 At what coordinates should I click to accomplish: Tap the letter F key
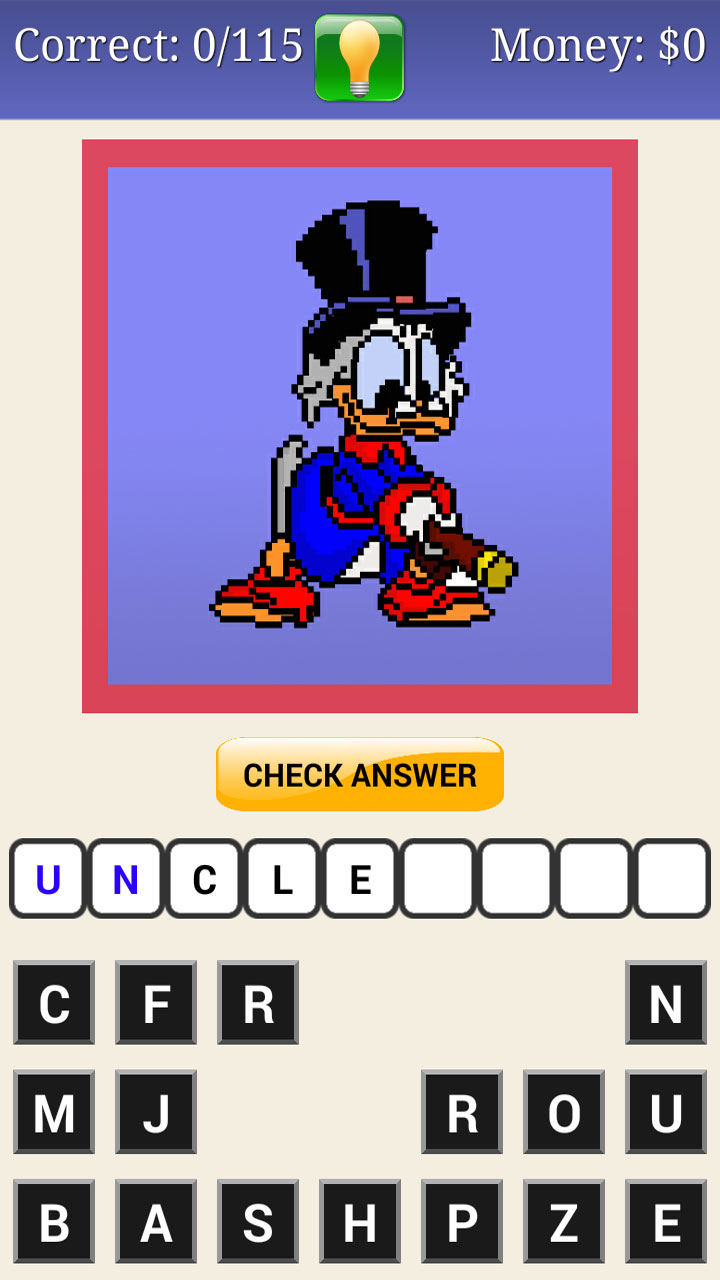155,1005
